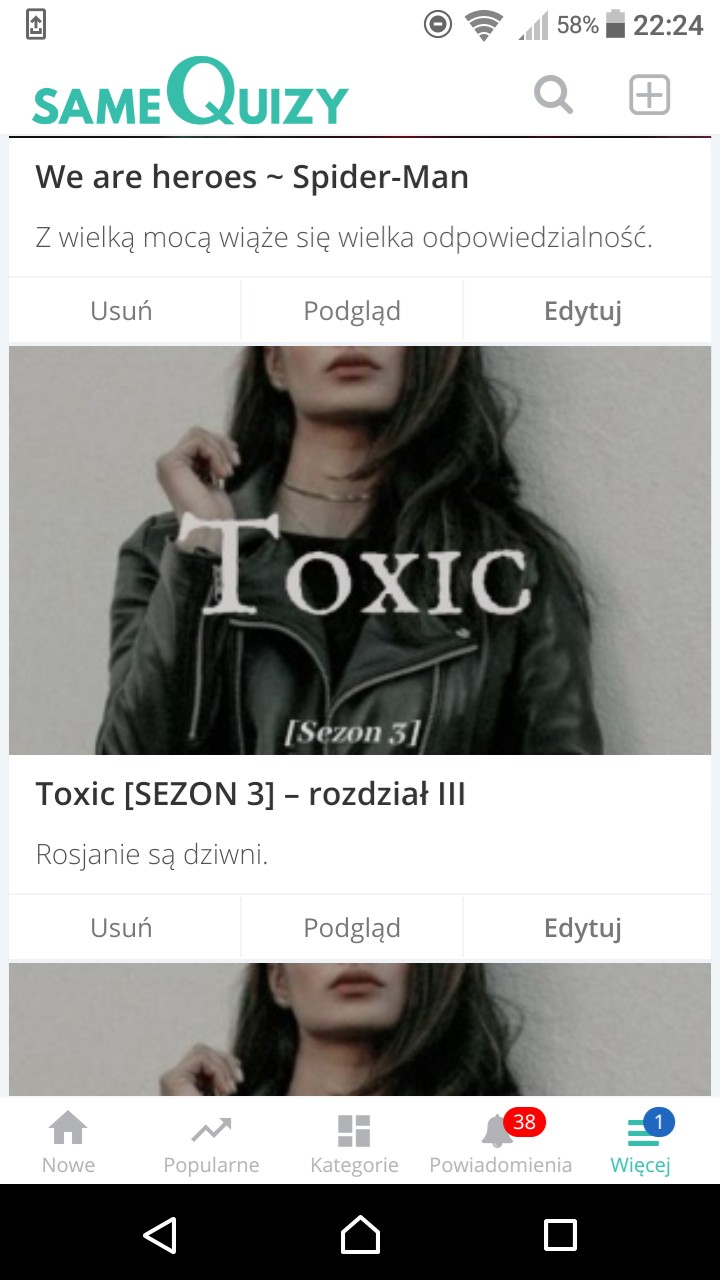Viewport: 720px width, 1280px height.
Task: Edit the We are heroes ~ Spider-Man quiz
Action: tap(583, 311)
